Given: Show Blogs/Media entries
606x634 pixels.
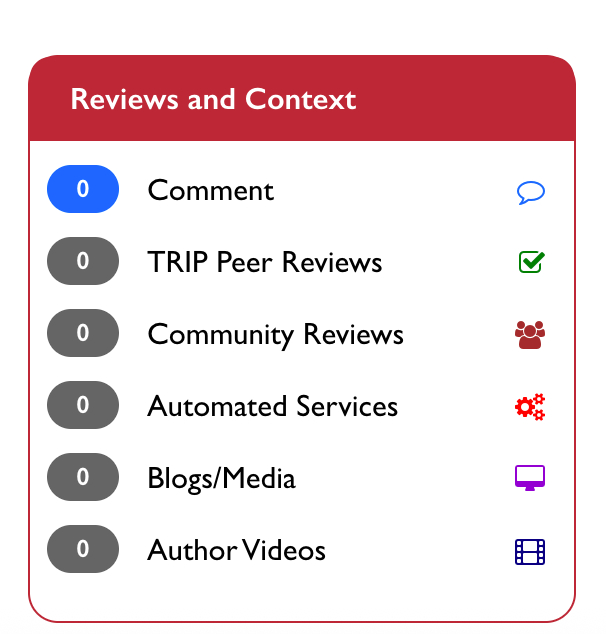Looking at the screenshot, I should point(221,478).
